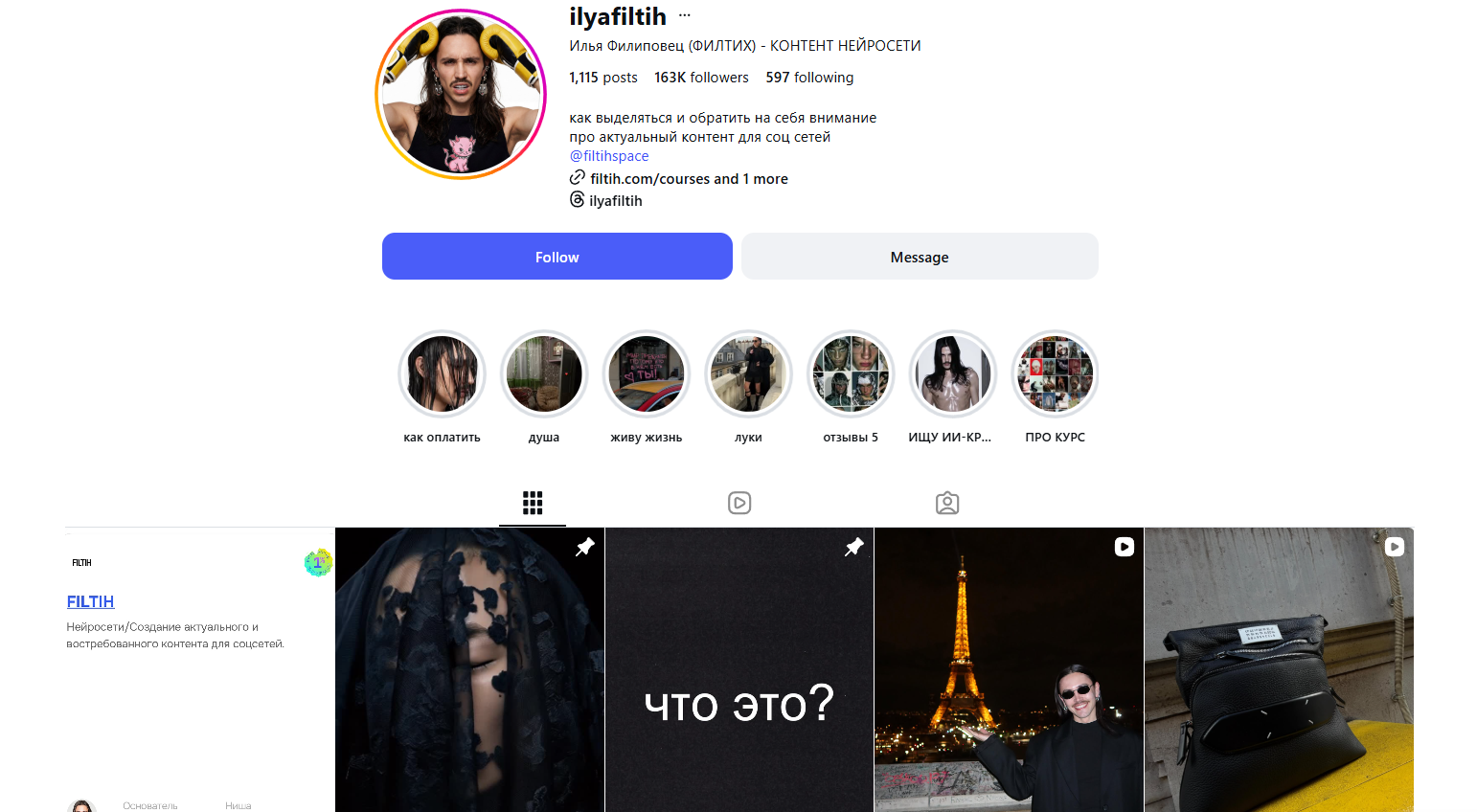Open the @filtihspace mention link
Screen dimensions: 1477x812
coord(609,156)
